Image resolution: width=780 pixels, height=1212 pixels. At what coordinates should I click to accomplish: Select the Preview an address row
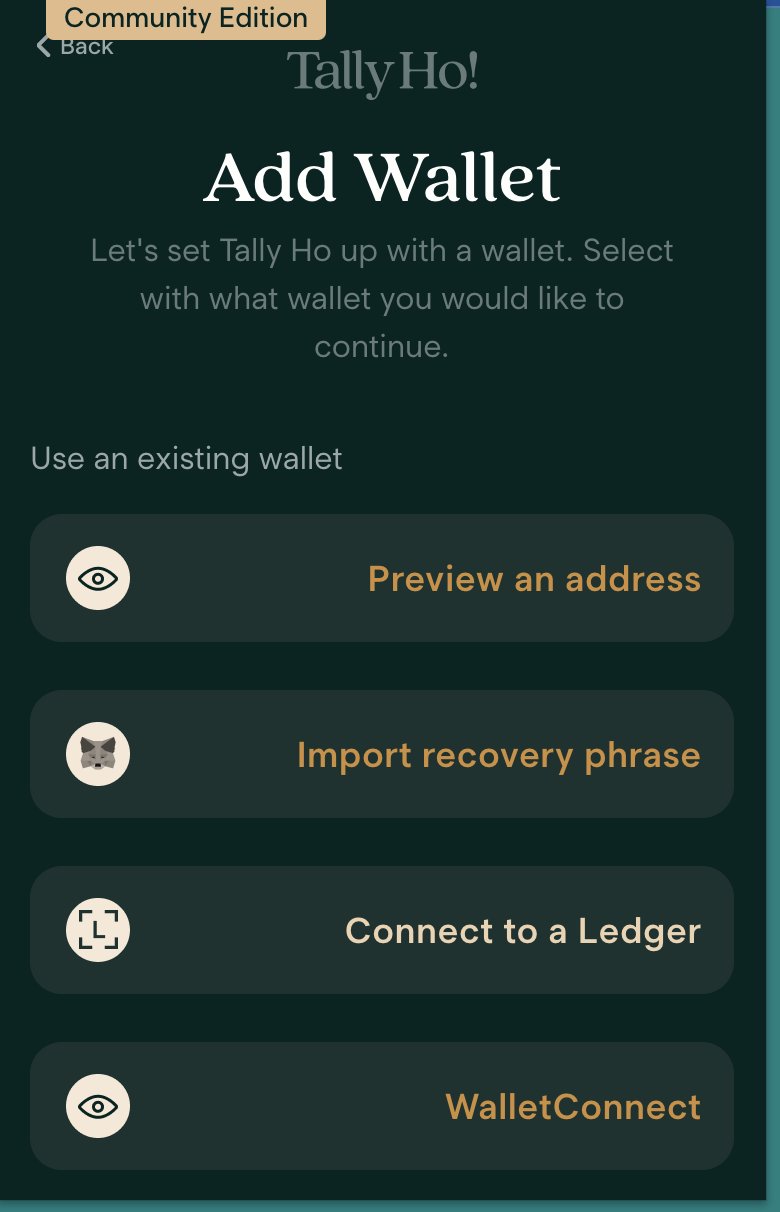pos(383,578)
